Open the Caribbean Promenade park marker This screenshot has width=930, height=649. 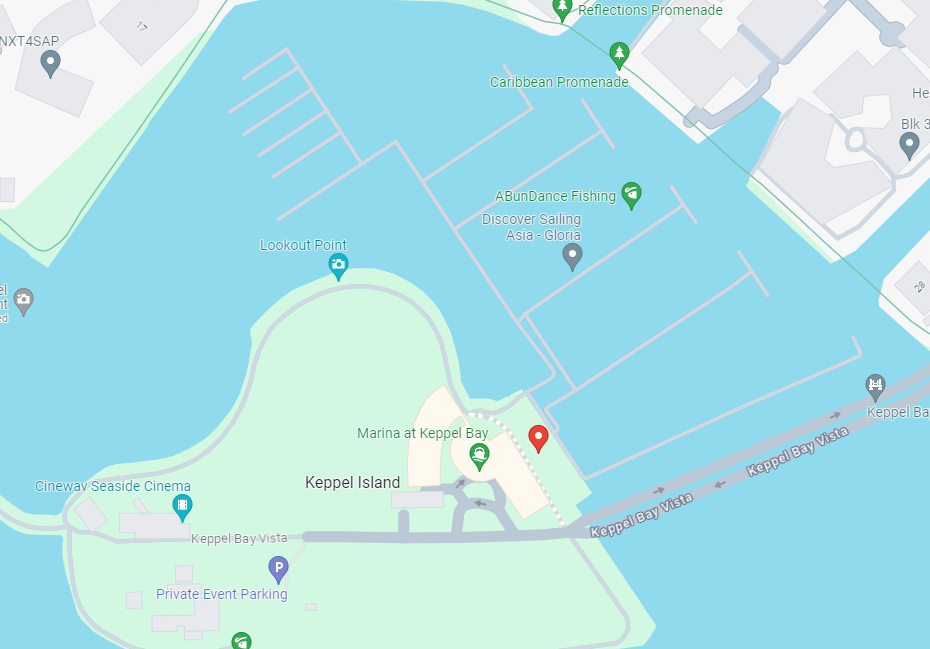point(620,52)
